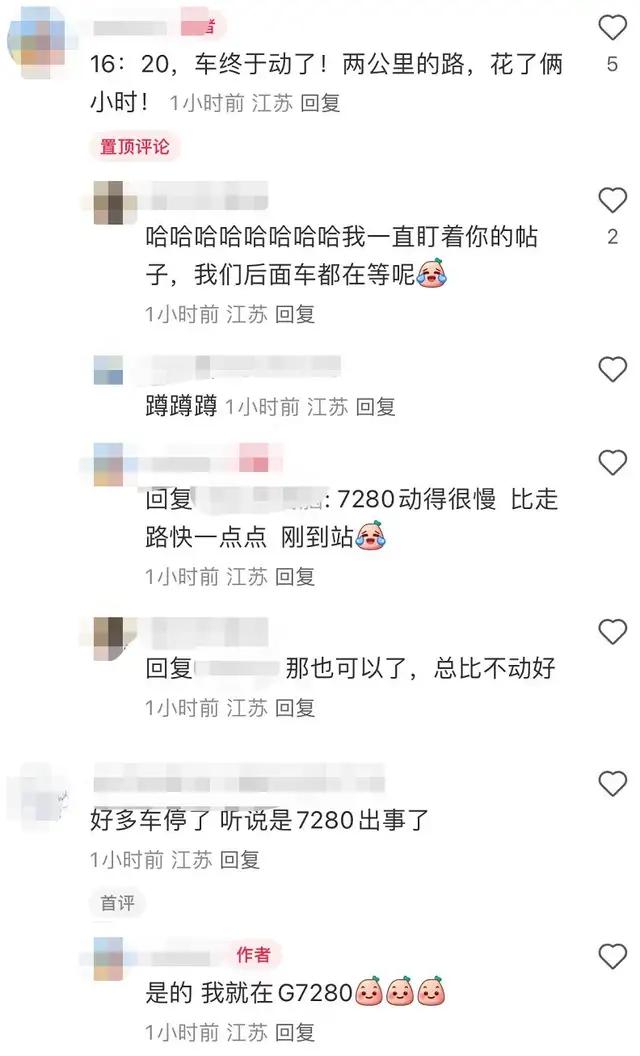Screen dimensions: 640x1056
Task: Reply to the 听说是7280出事了 comment
Action: (x=240, y=859)
